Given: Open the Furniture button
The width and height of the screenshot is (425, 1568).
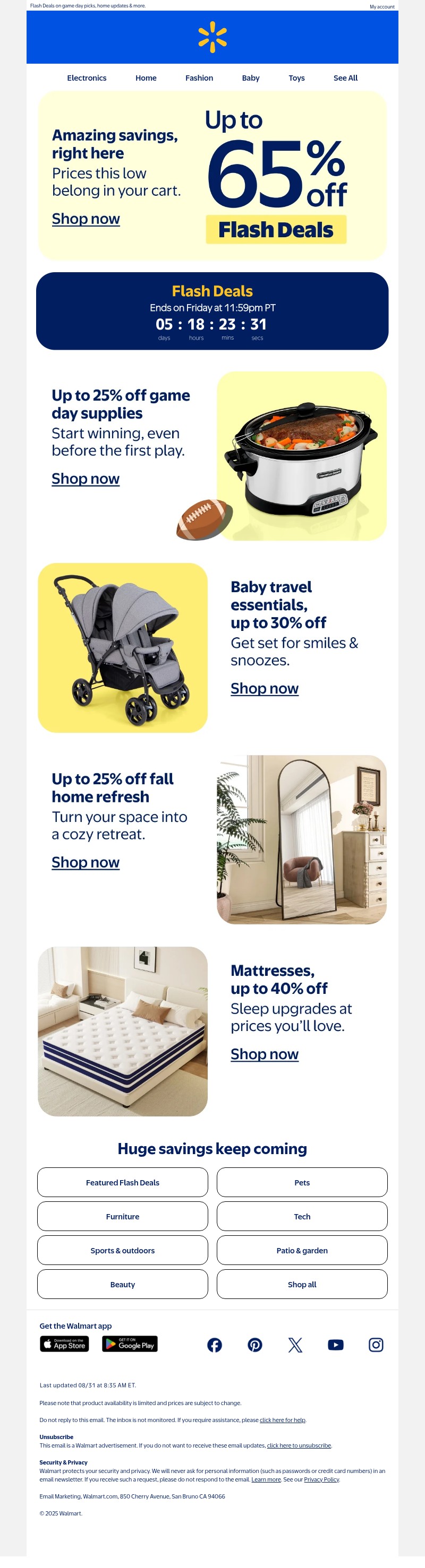Looking at the screenshot, I should (123, 1216).
